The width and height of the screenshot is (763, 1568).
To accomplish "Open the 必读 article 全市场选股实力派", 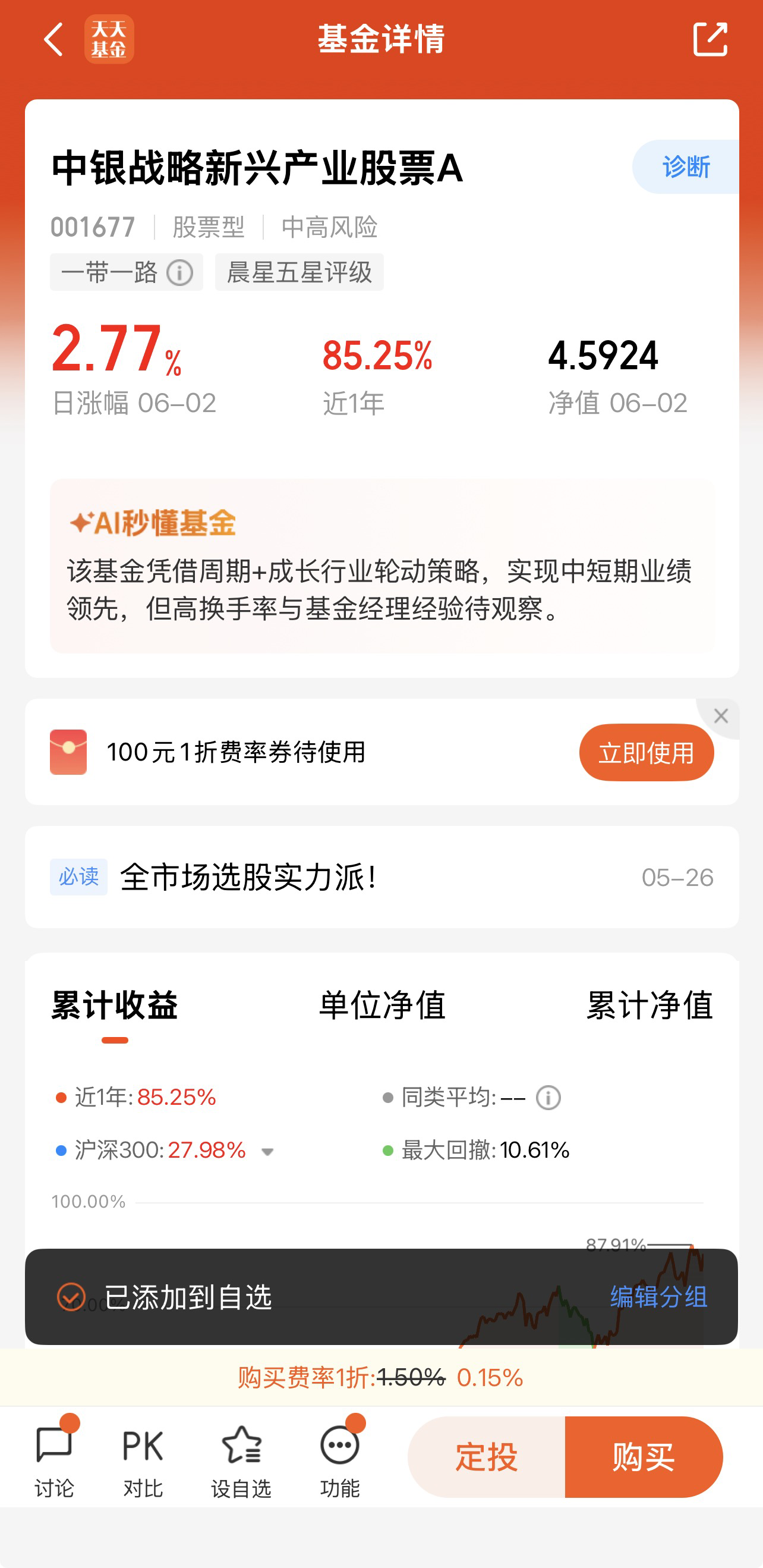I will point(382,877).
